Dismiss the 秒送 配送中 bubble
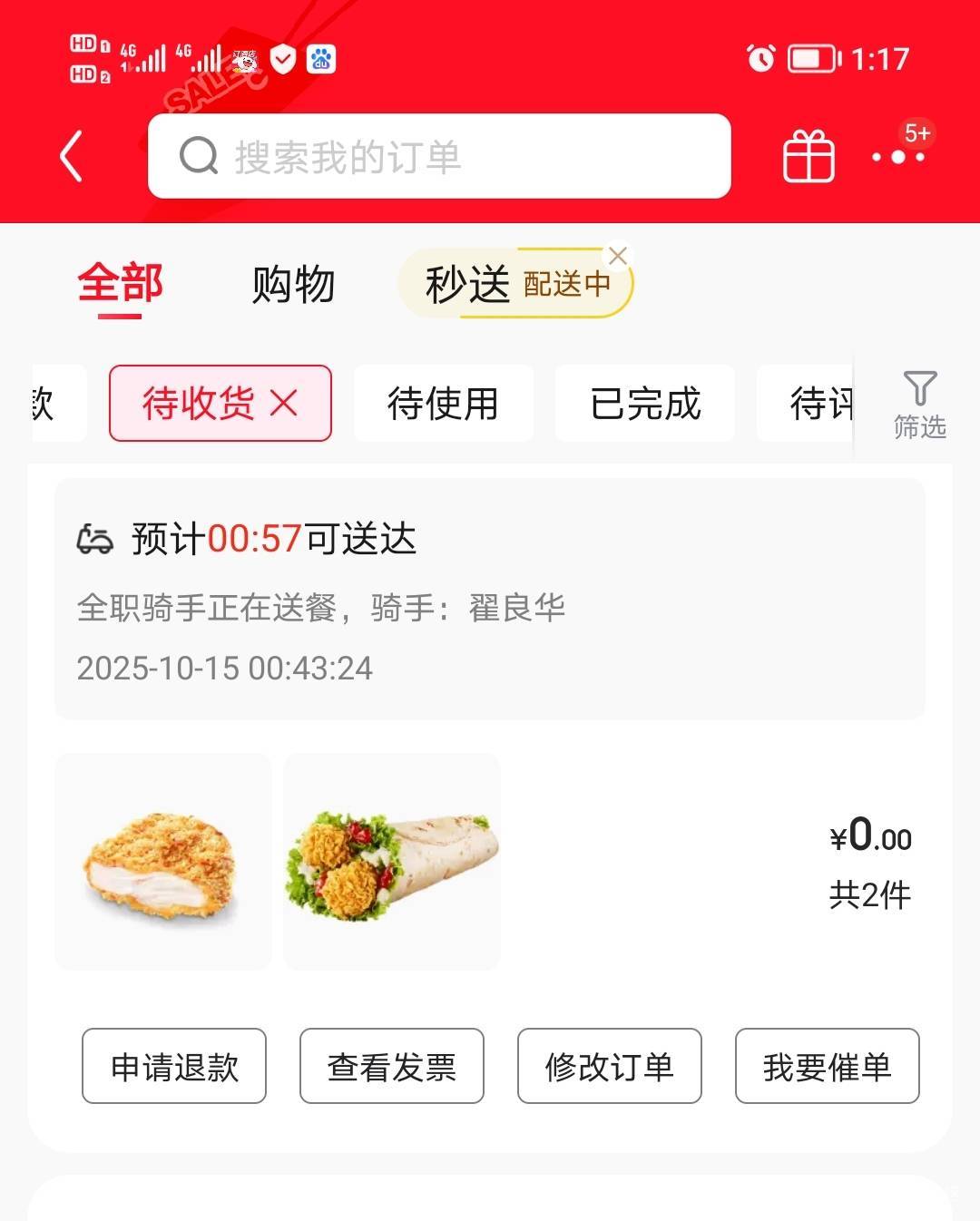Viewport: 980px width, 1221px height. click(x=618, y=256)
